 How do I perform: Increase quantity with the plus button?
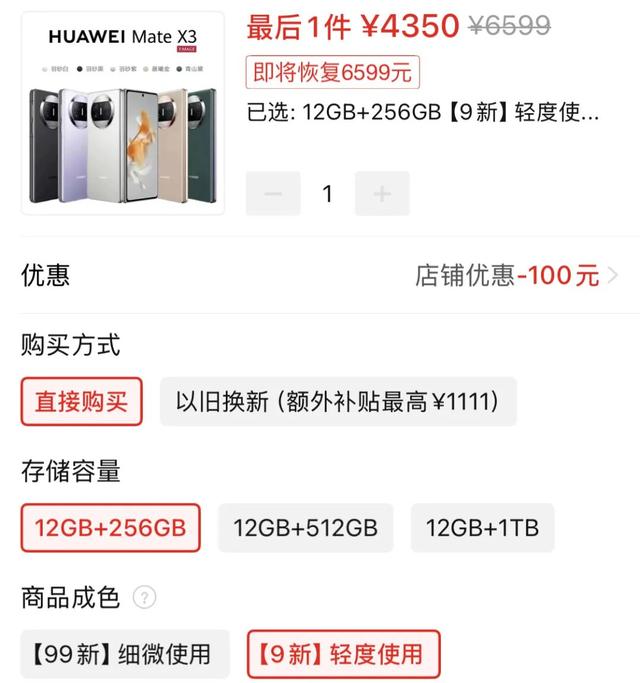(x=382, y=194)
